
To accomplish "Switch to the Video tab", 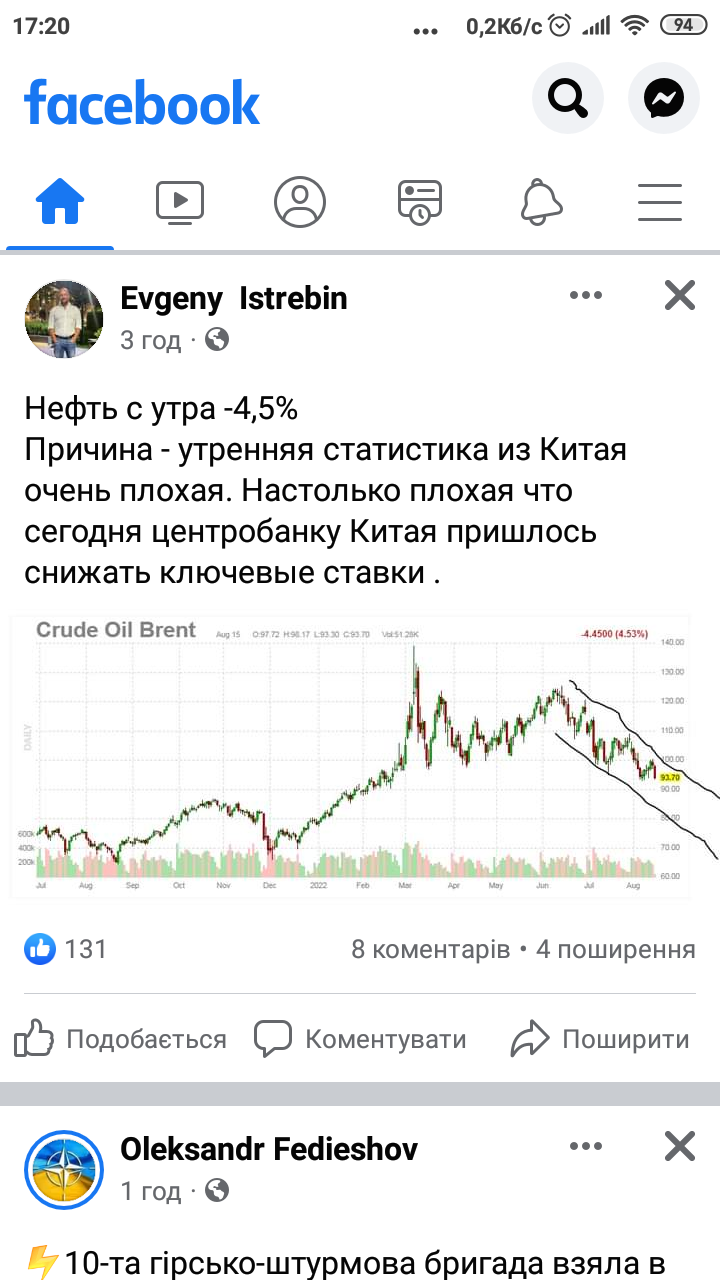I will pyautogui.click(x=180, y=202).
